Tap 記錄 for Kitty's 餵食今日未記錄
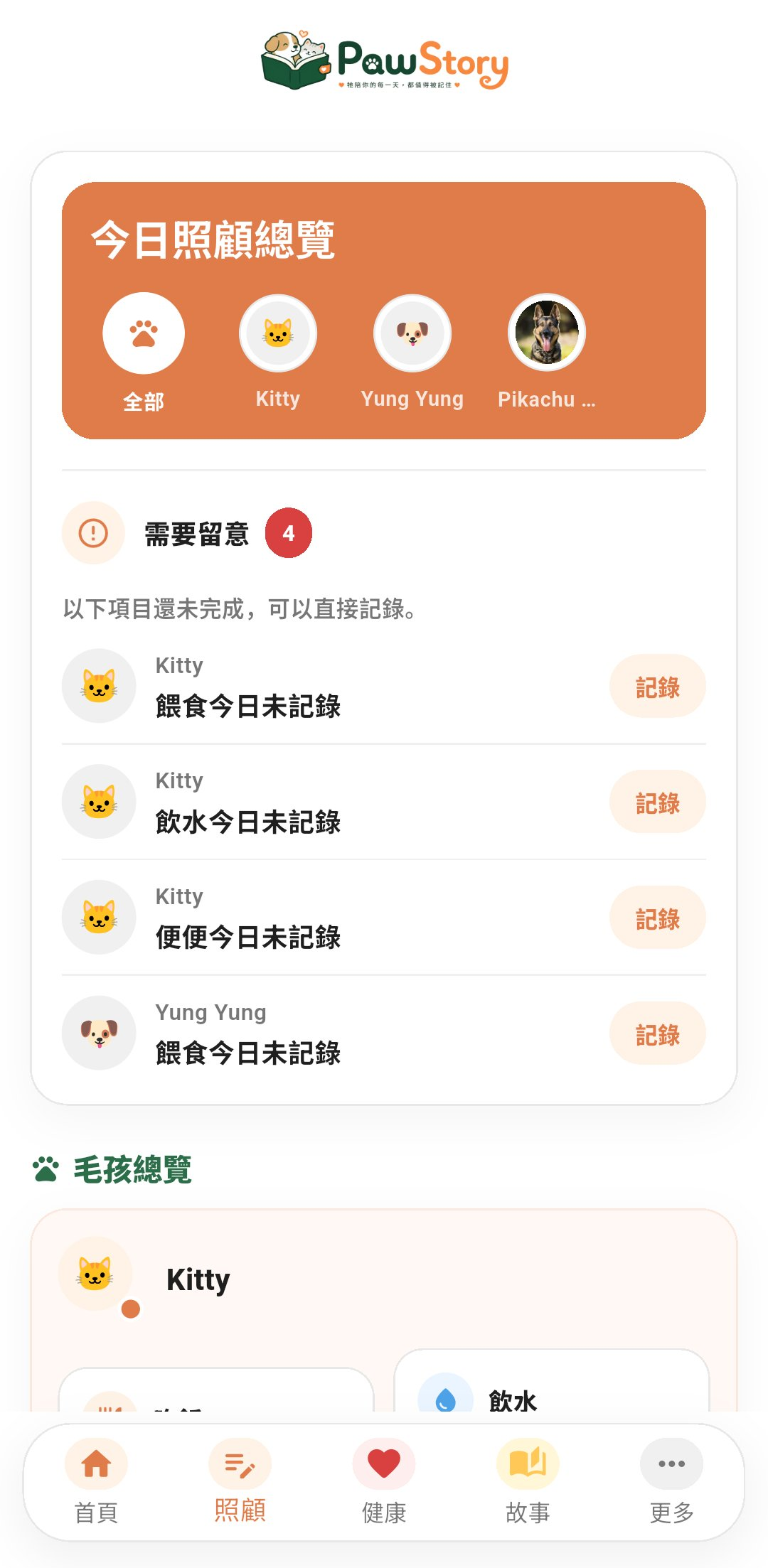The image size is (768, 1568). pyautogui.click(x=658, y=686)
